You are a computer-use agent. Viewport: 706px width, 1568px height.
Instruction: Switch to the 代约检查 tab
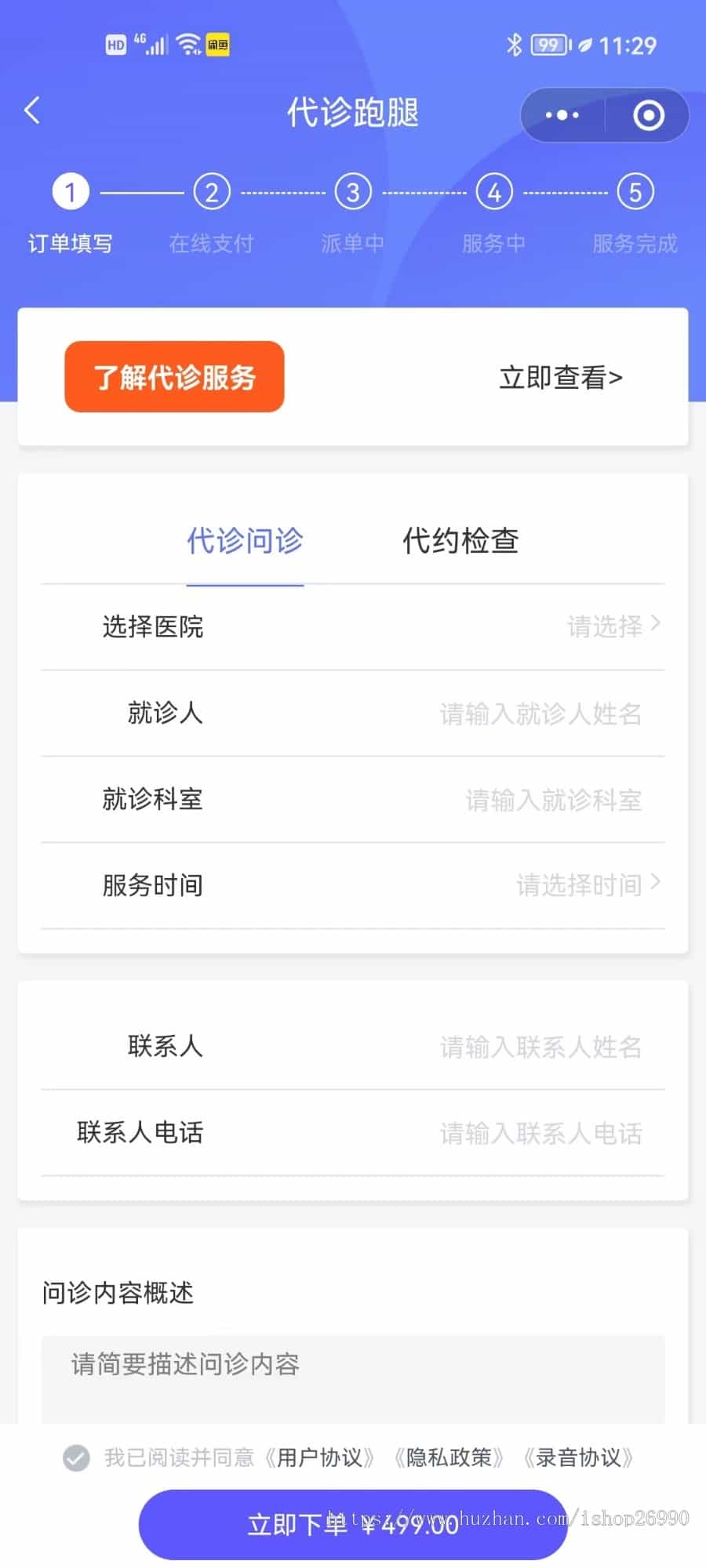[x=461, y=541]
